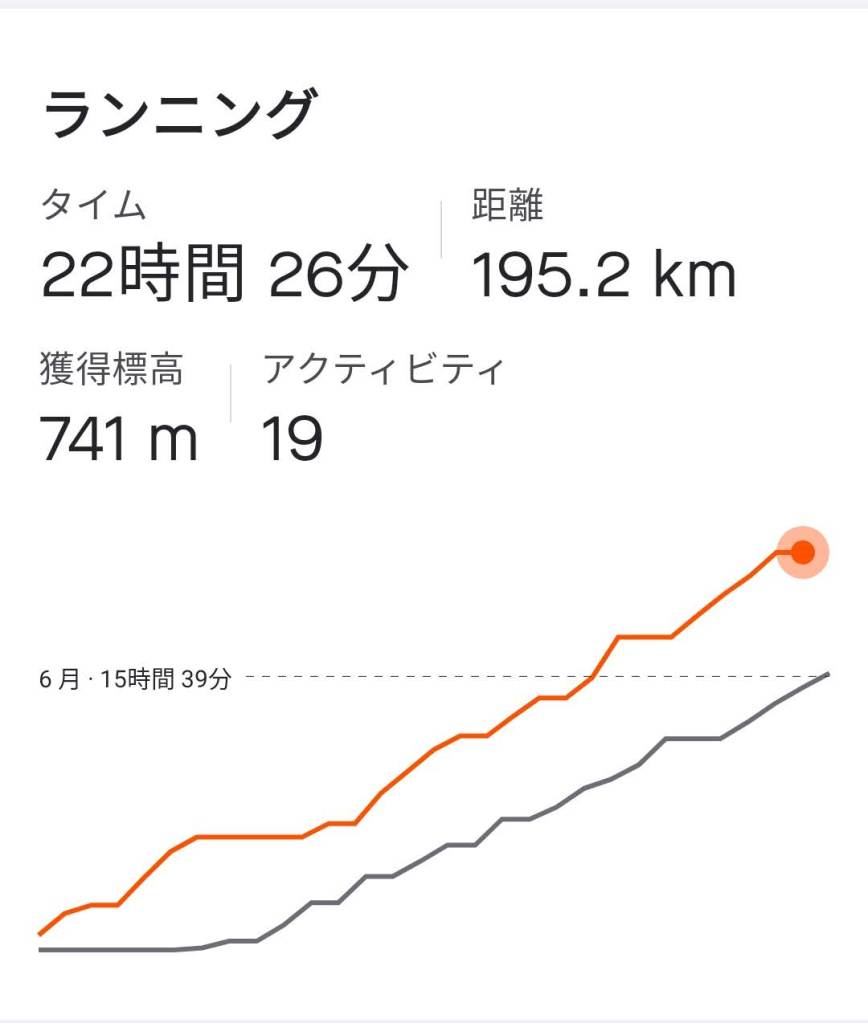Tap the orange current-month marker on the chart
868x1023 pixels.
point(803,551)
